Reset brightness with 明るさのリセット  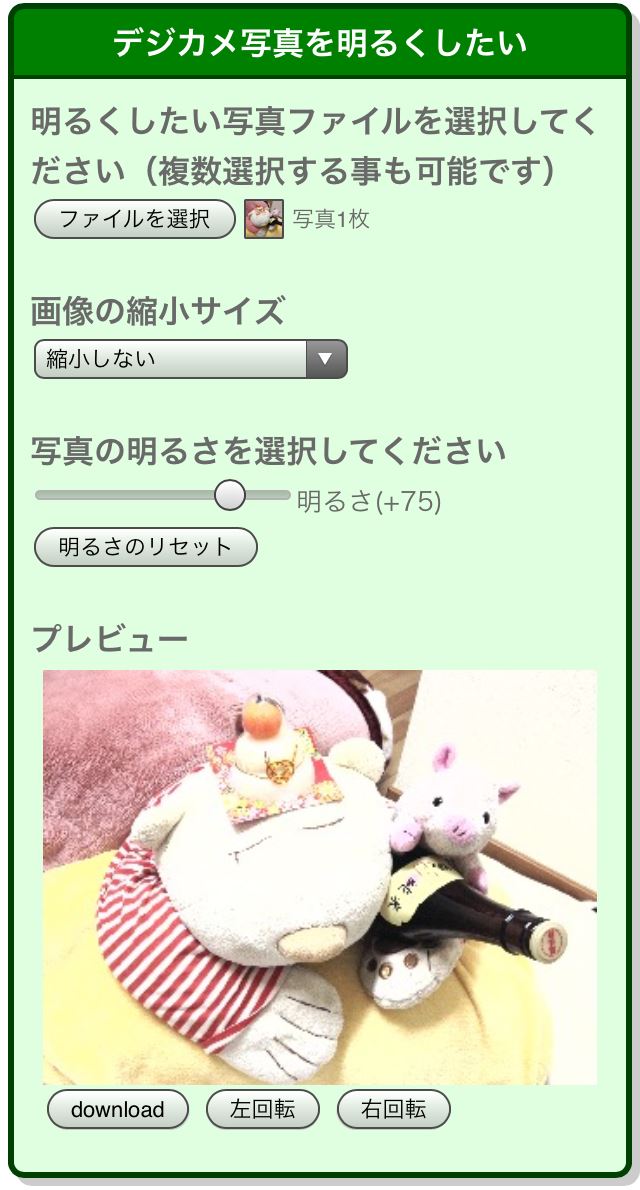(x=145, y=547)
